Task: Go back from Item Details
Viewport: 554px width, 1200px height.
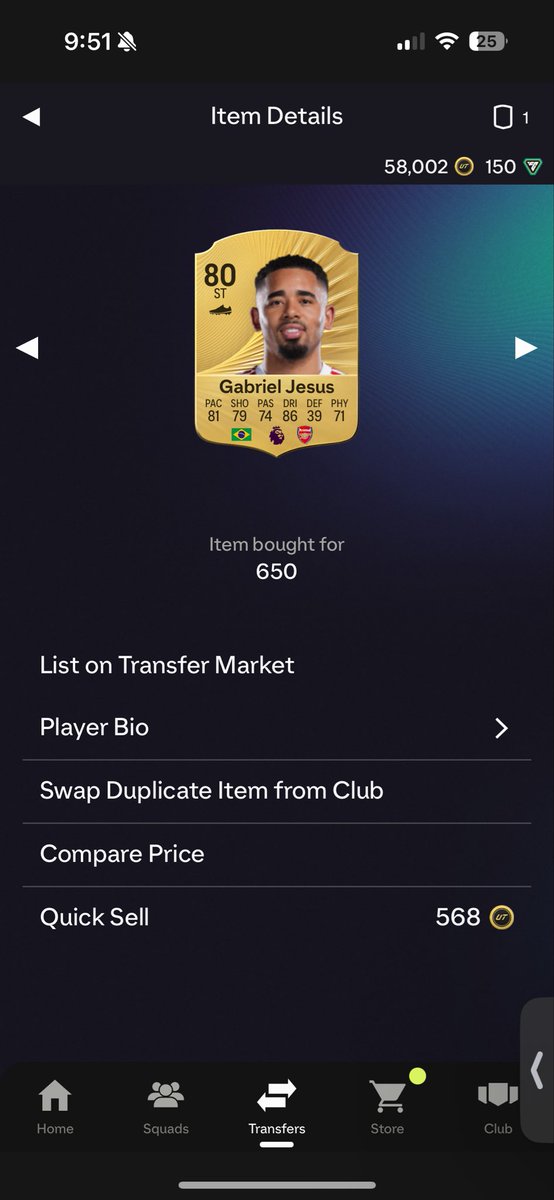Action: point(31,117)
